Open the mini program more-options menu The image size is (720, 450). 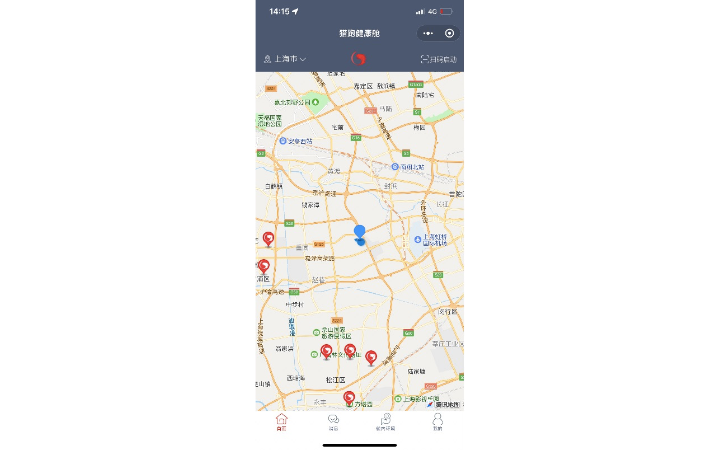tap(428, 33)
